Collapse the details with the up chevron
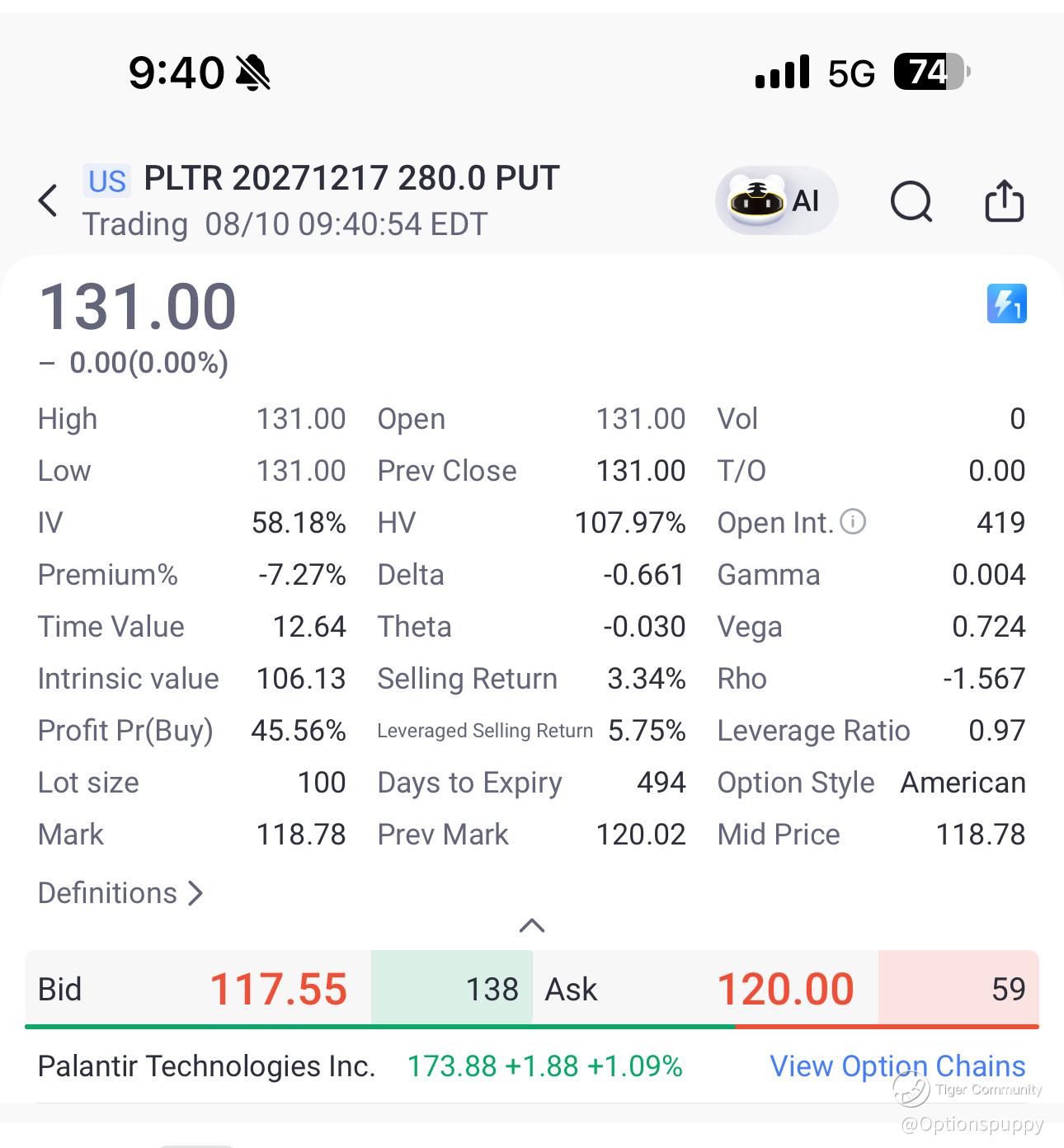The width and height of the screenshot is (1064, 1148). pos(532,925)
